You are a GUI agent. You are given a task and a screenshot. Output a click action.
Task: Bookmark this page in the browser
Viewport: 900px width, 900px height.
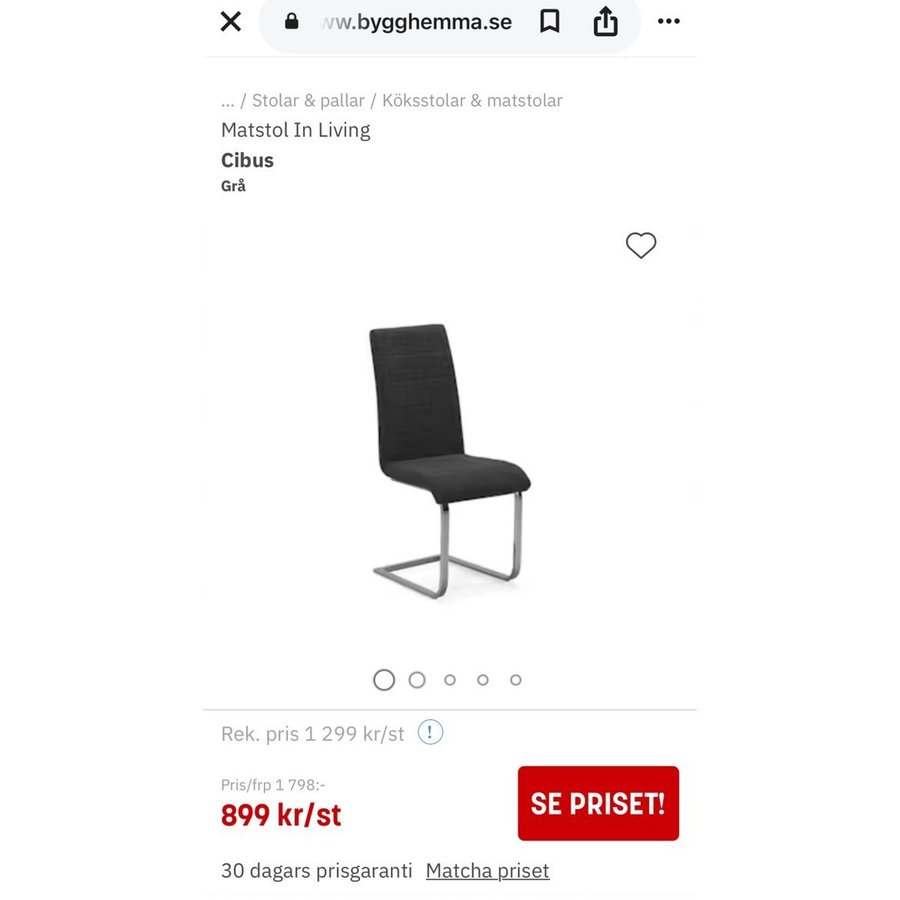tap(550, 22)
